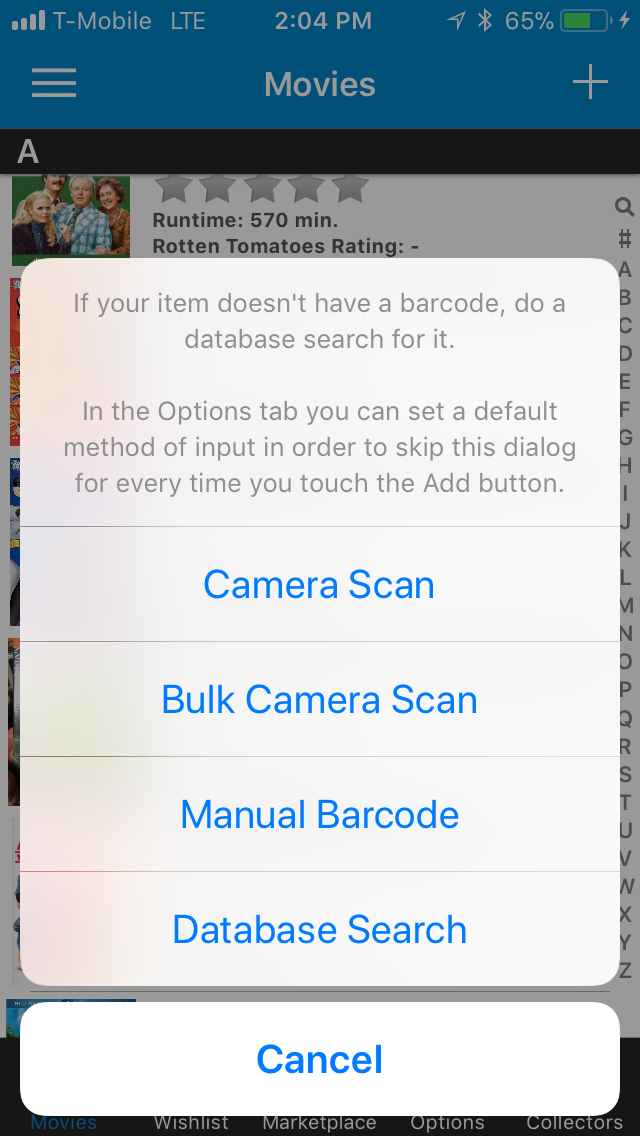
Task: Select Bulk Camera Scan
Action: 320,699
